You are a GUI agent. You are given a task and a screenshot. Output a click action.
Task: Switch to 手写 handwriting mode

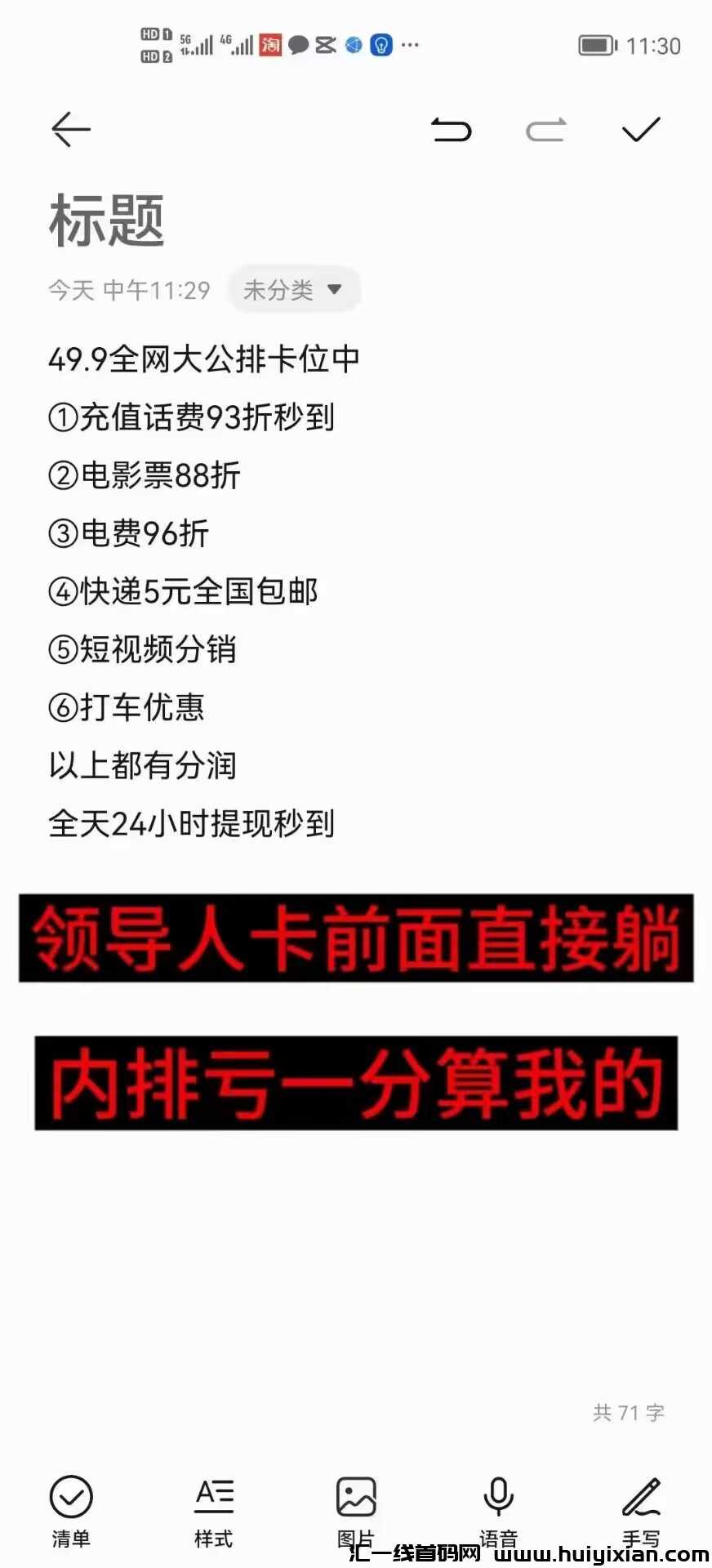641,1511
